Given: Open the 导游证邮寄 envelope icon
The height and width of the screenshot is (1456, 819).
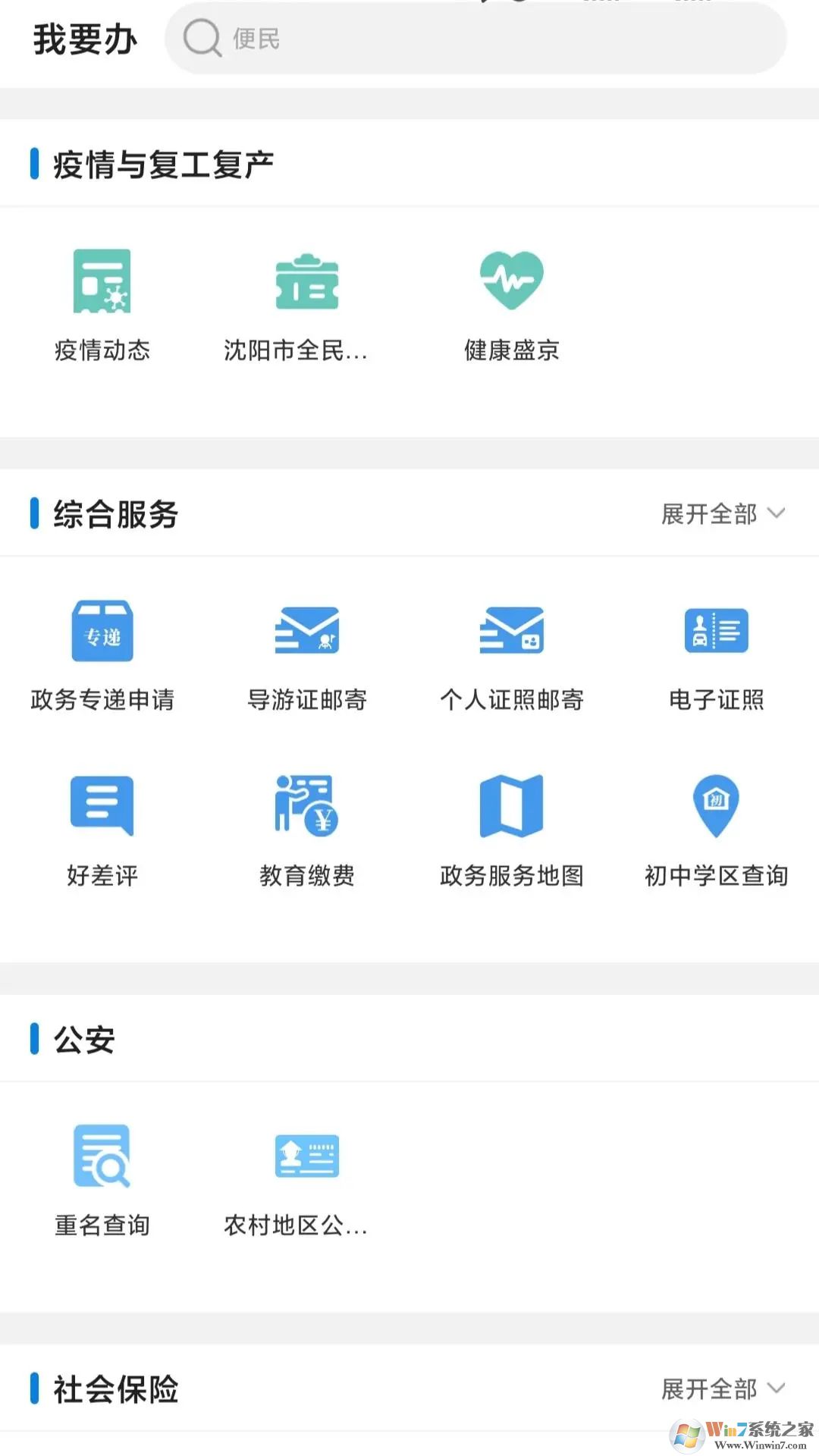Looking at the screenshot, I should (307, 631).
